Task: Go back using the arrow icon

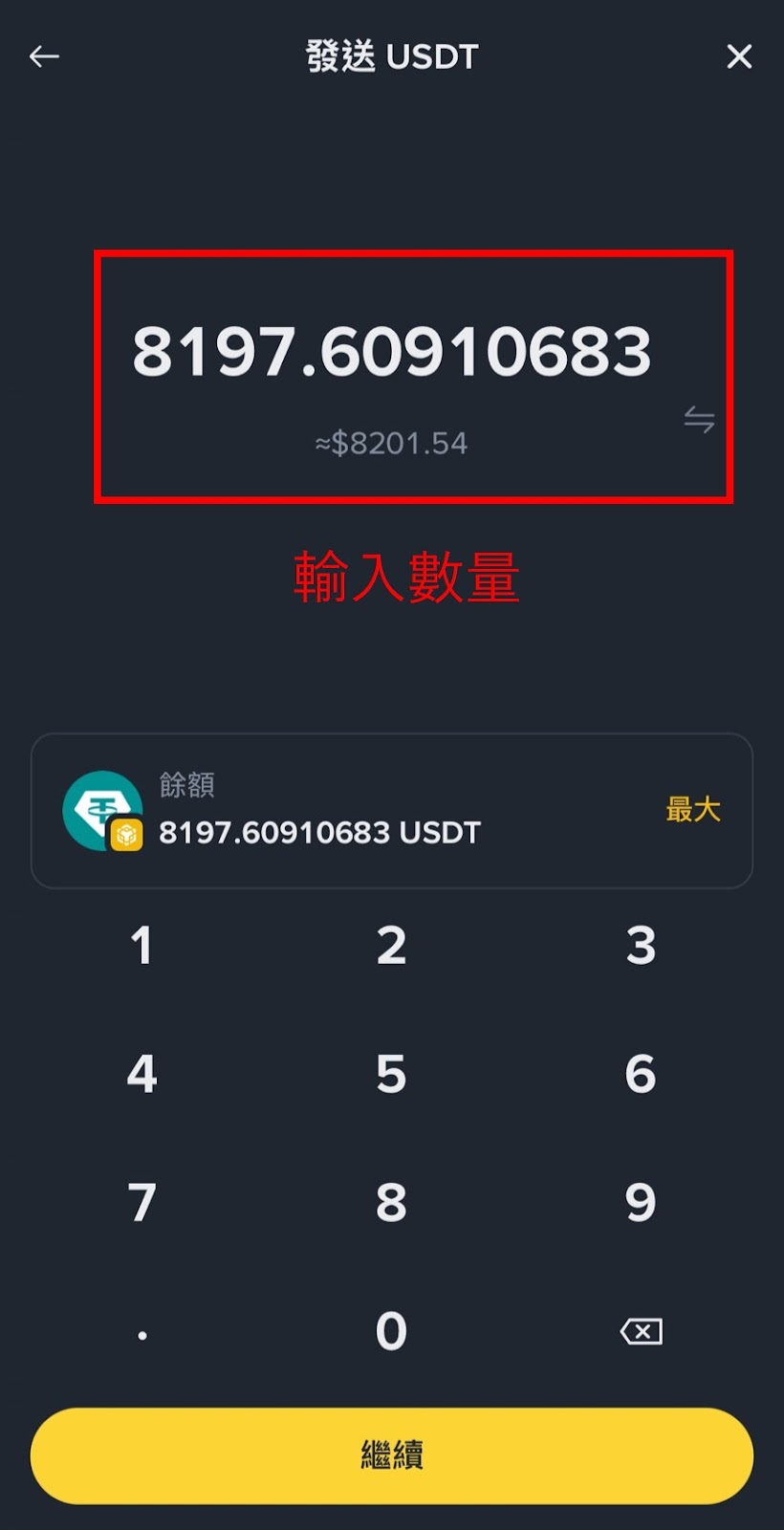Action: [x=44, y=57]
